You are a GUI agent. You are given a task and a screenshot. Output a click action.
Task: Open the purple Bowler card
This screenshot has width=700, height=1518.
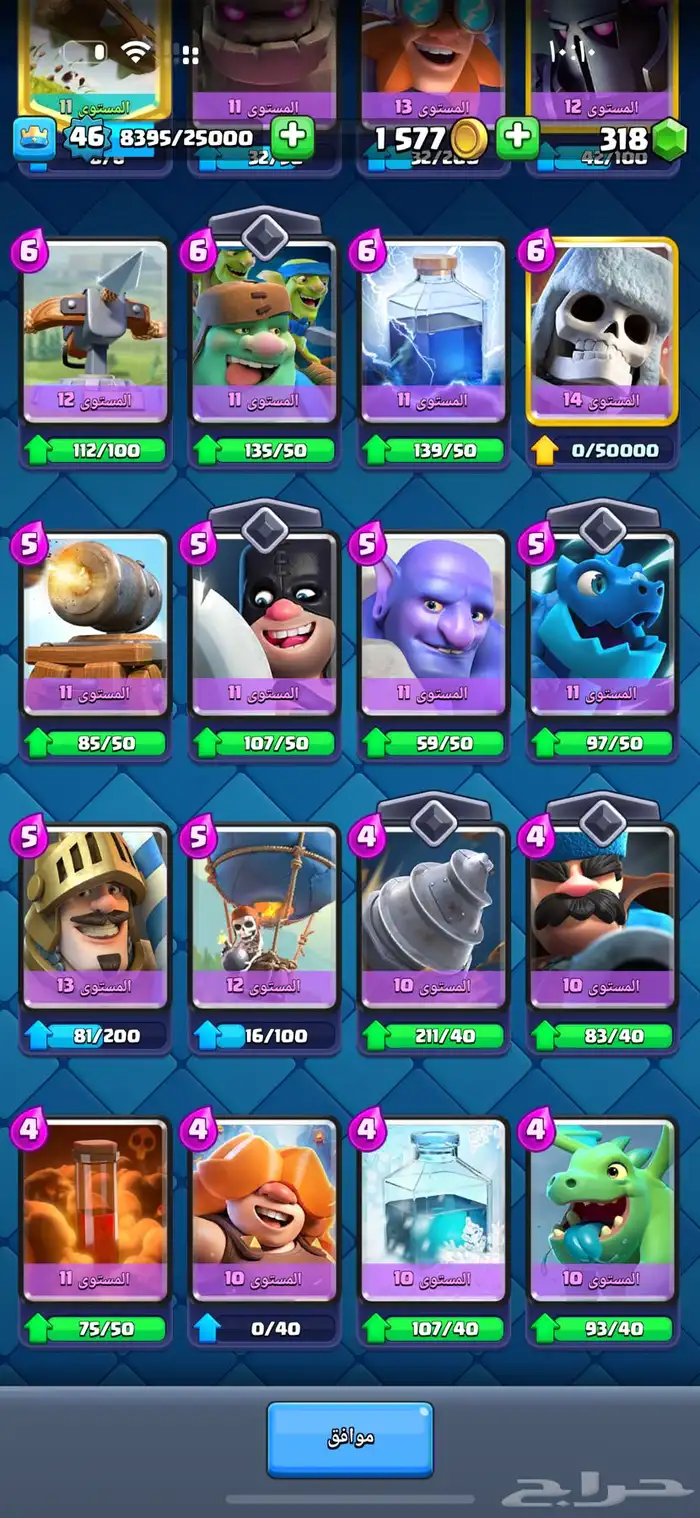click(x=434, y=622)
